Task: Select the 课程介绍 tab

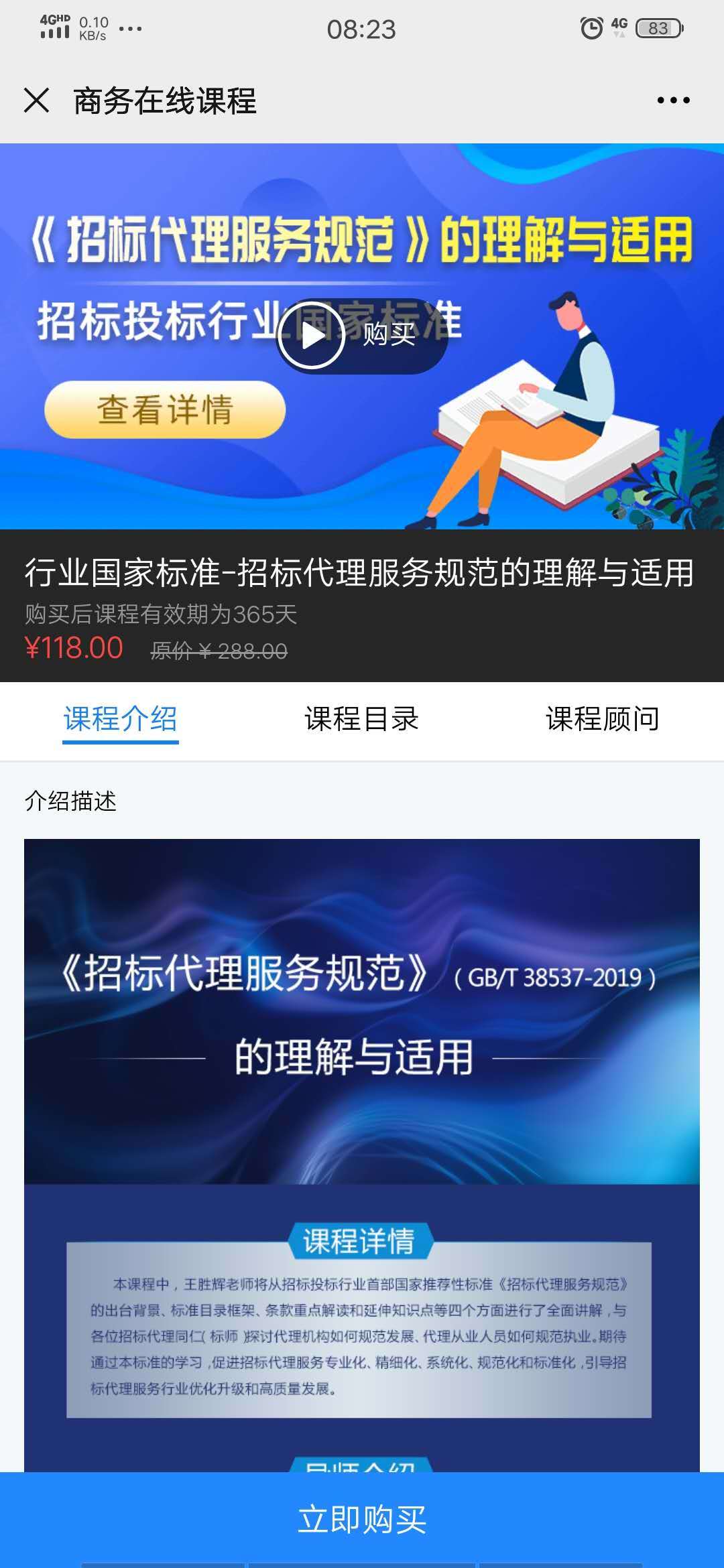Action: click(x=121, y=720)
